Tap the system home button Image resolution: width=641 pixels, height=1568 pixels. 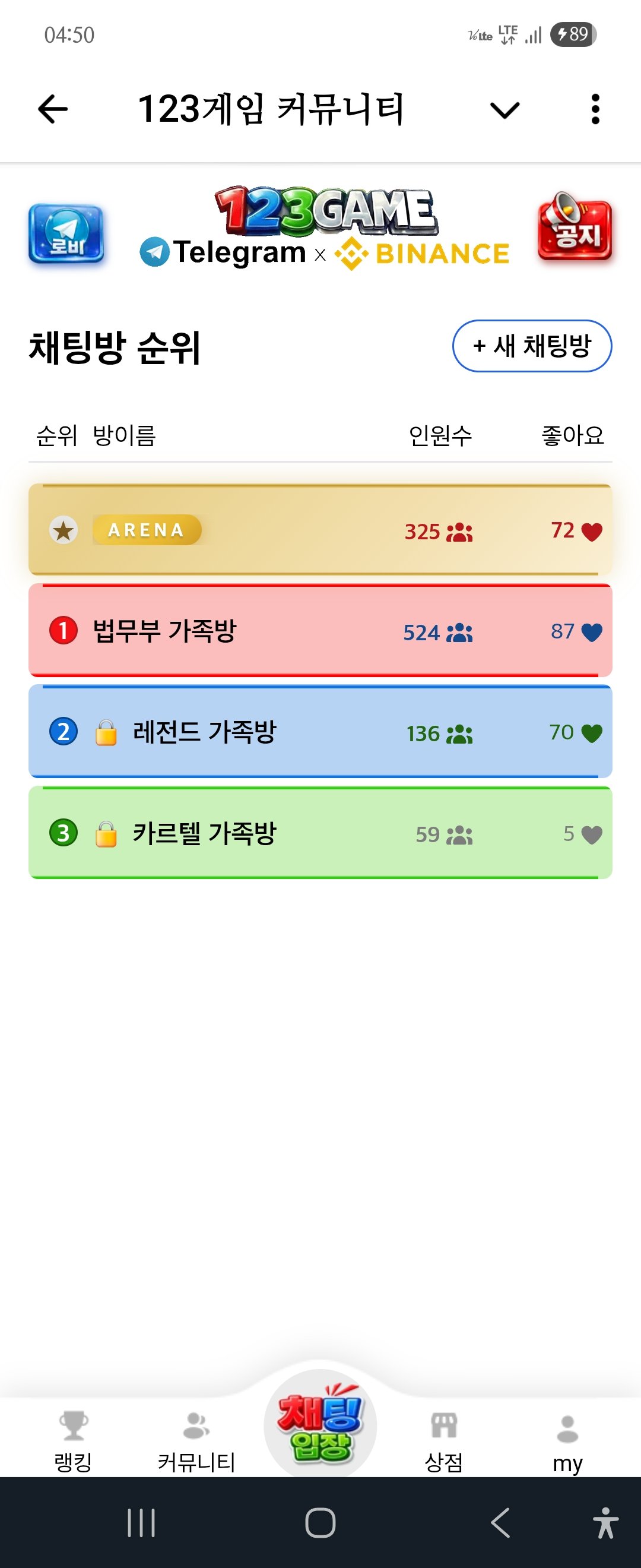pyautogui.click(x=320, y=1522)
